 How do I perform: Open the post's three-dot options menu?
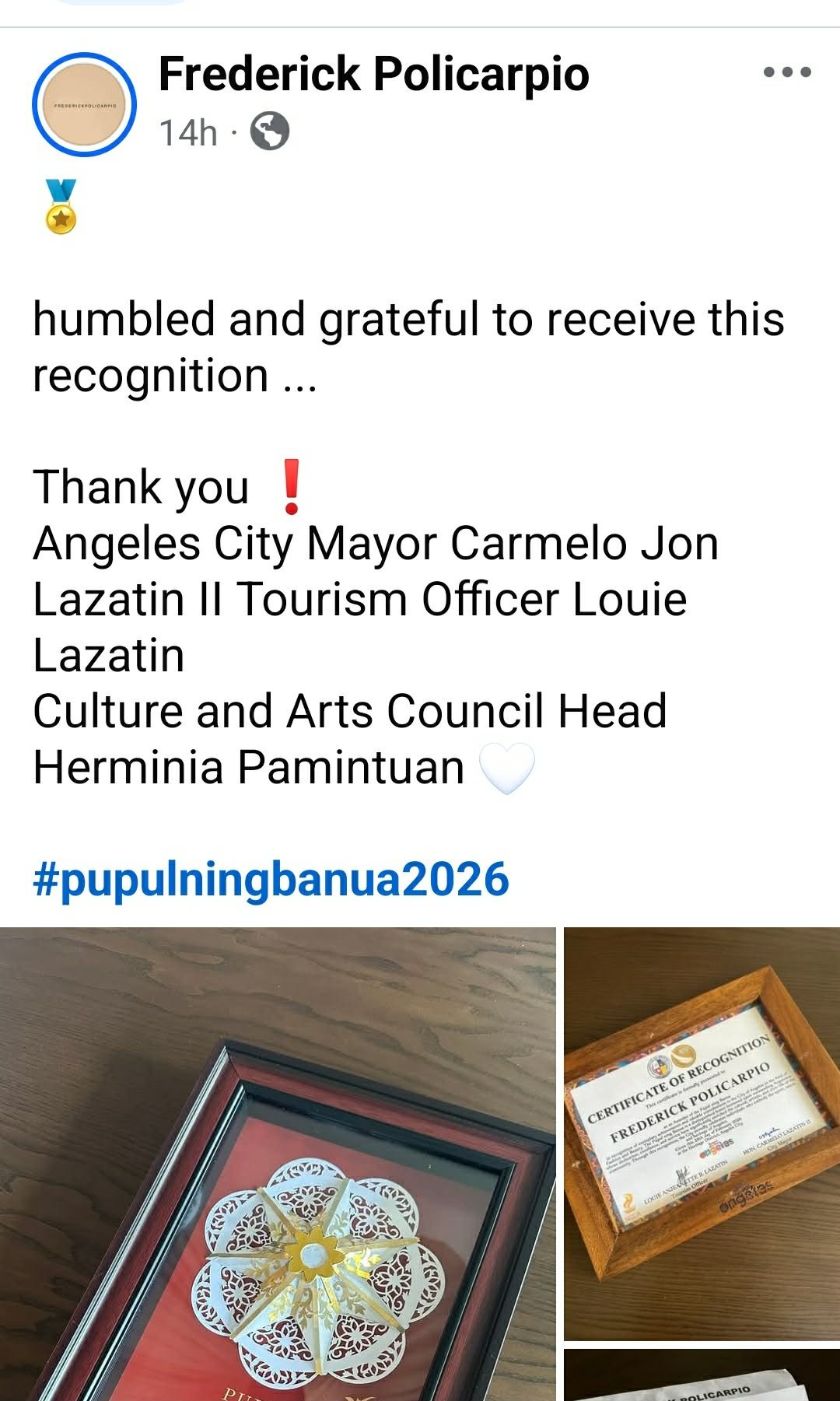pos(787,72)
